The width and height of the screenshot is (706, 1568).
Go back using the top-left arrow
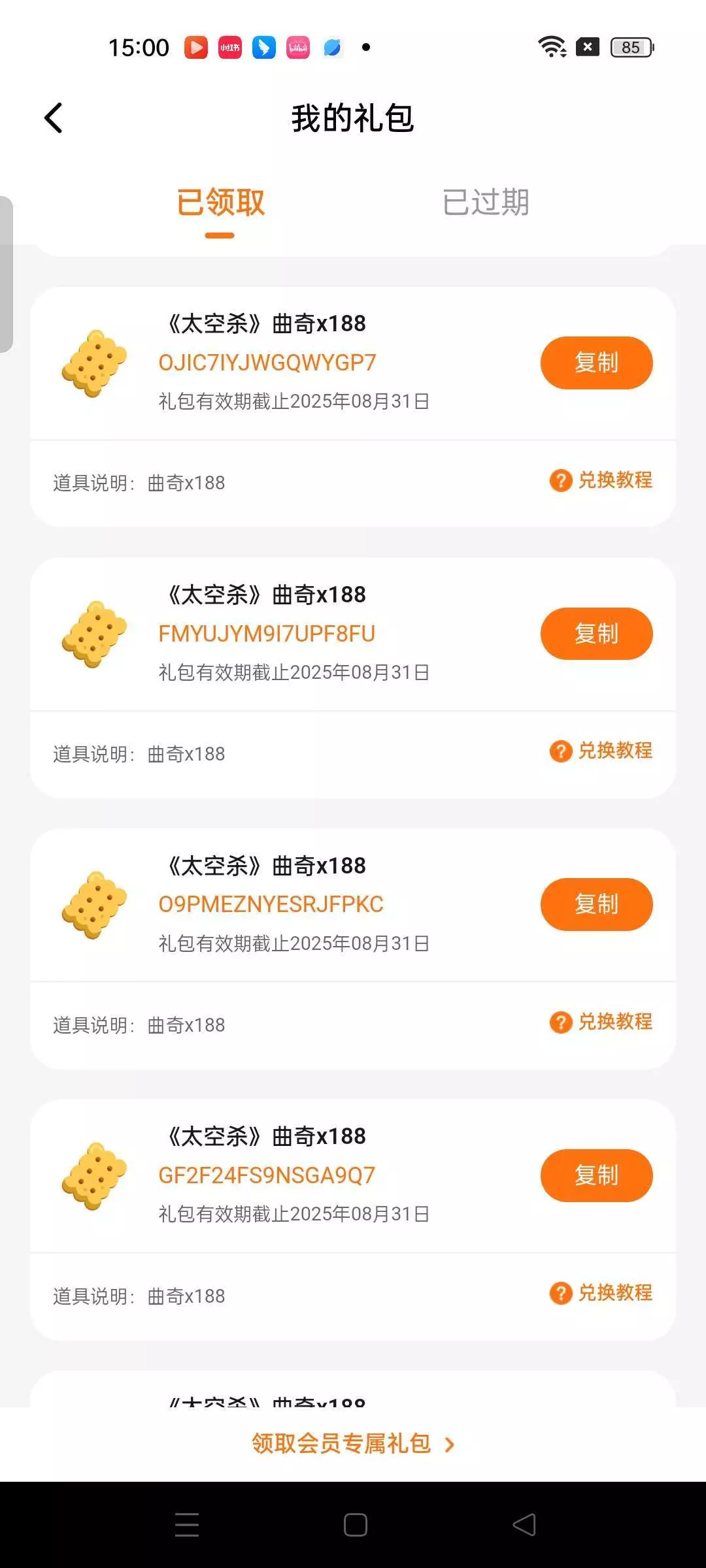(x=54, y=118)
